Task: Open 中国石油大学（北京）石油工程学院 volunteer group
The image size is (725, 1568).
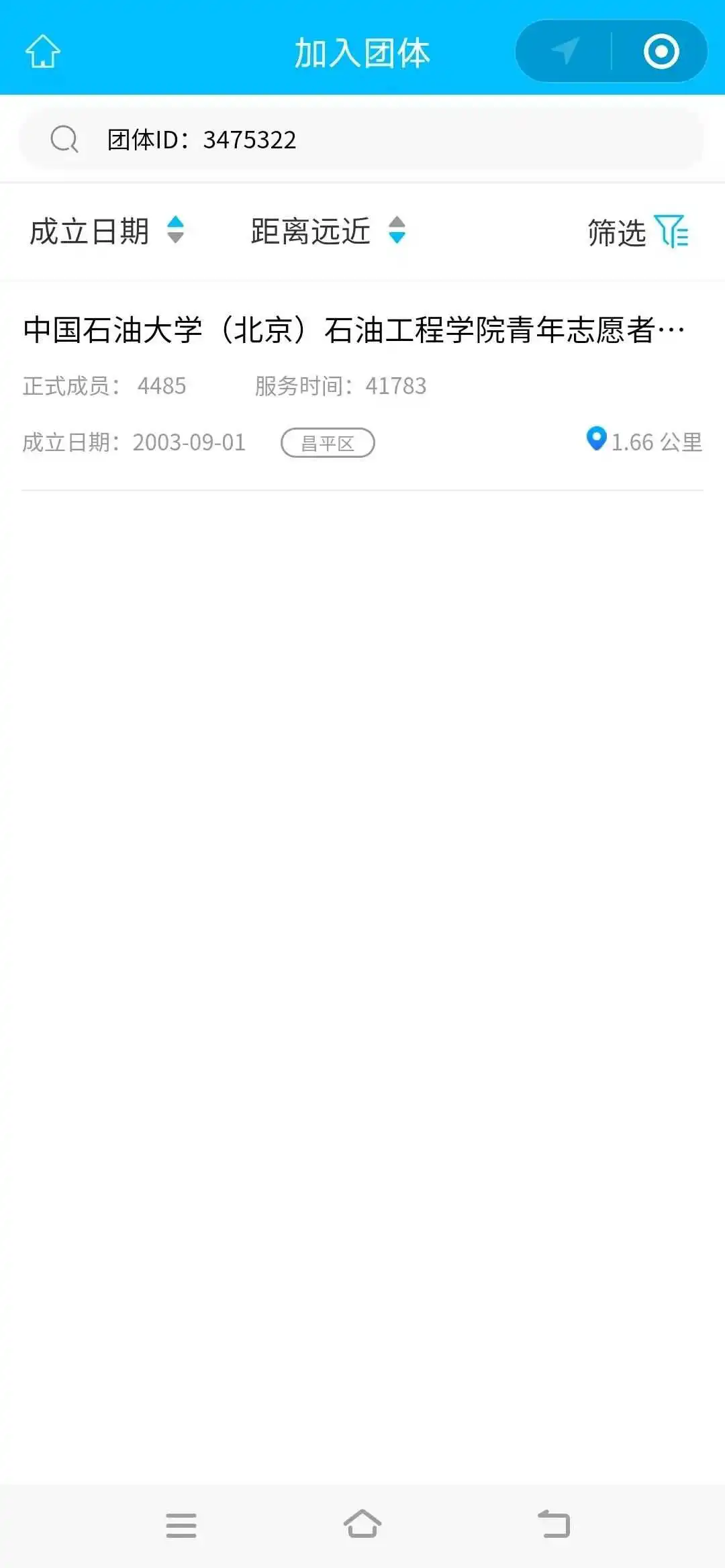Action: point(362,385)
